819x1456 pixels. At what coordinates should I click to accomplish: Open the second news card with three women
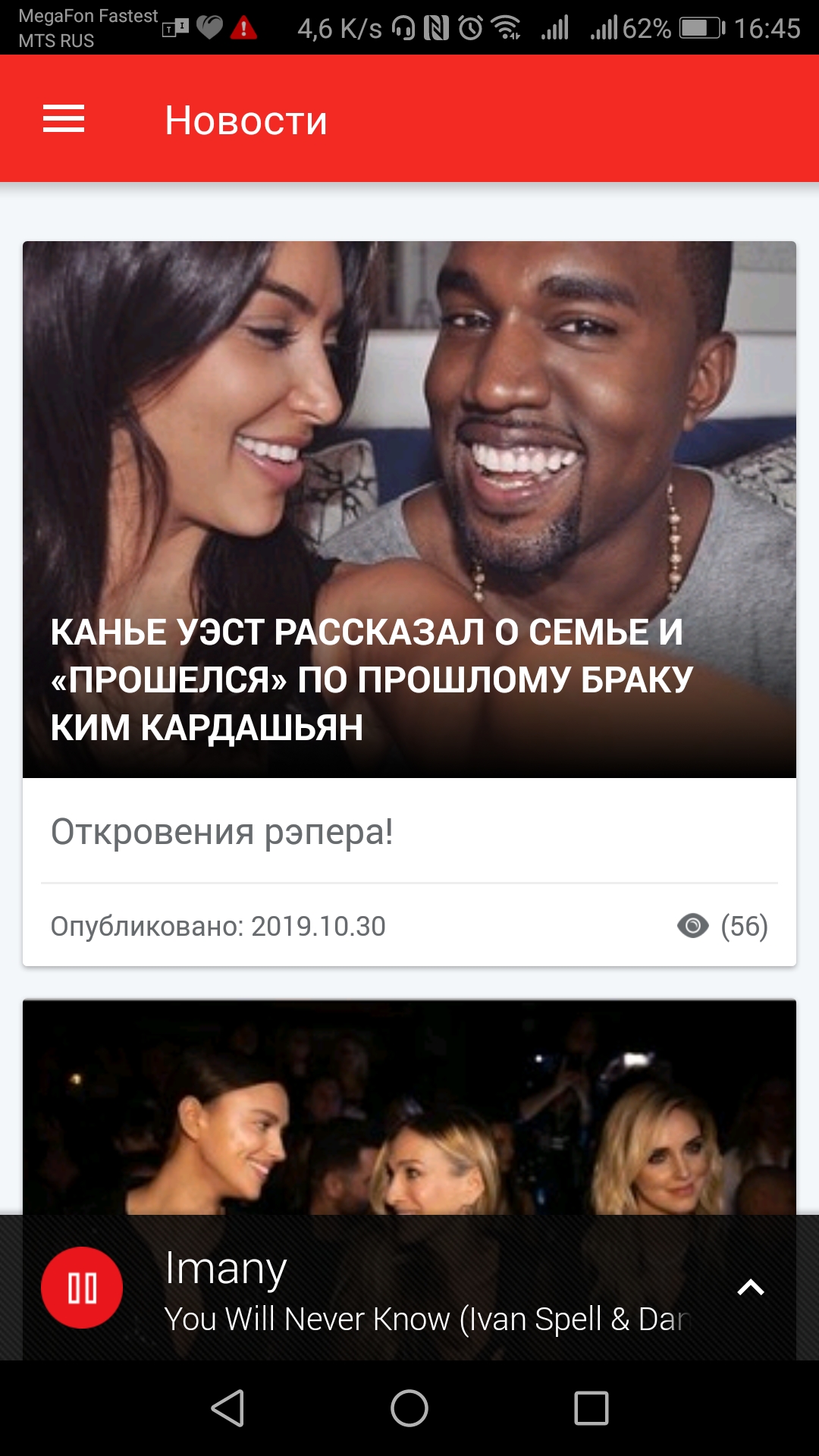[409, 1107]
